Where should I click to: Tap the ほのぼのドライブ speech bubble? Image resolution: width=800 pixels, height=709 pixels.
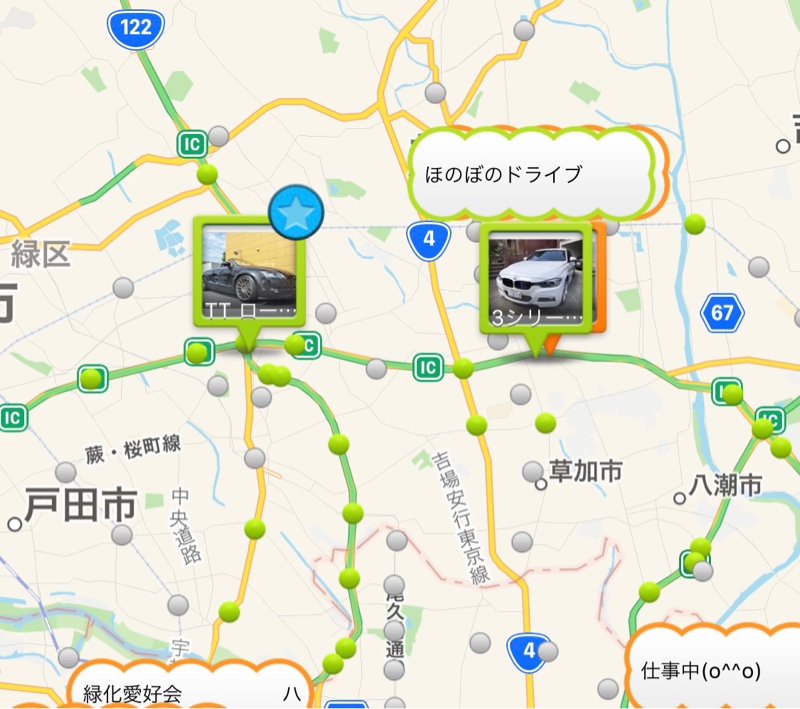531,175
